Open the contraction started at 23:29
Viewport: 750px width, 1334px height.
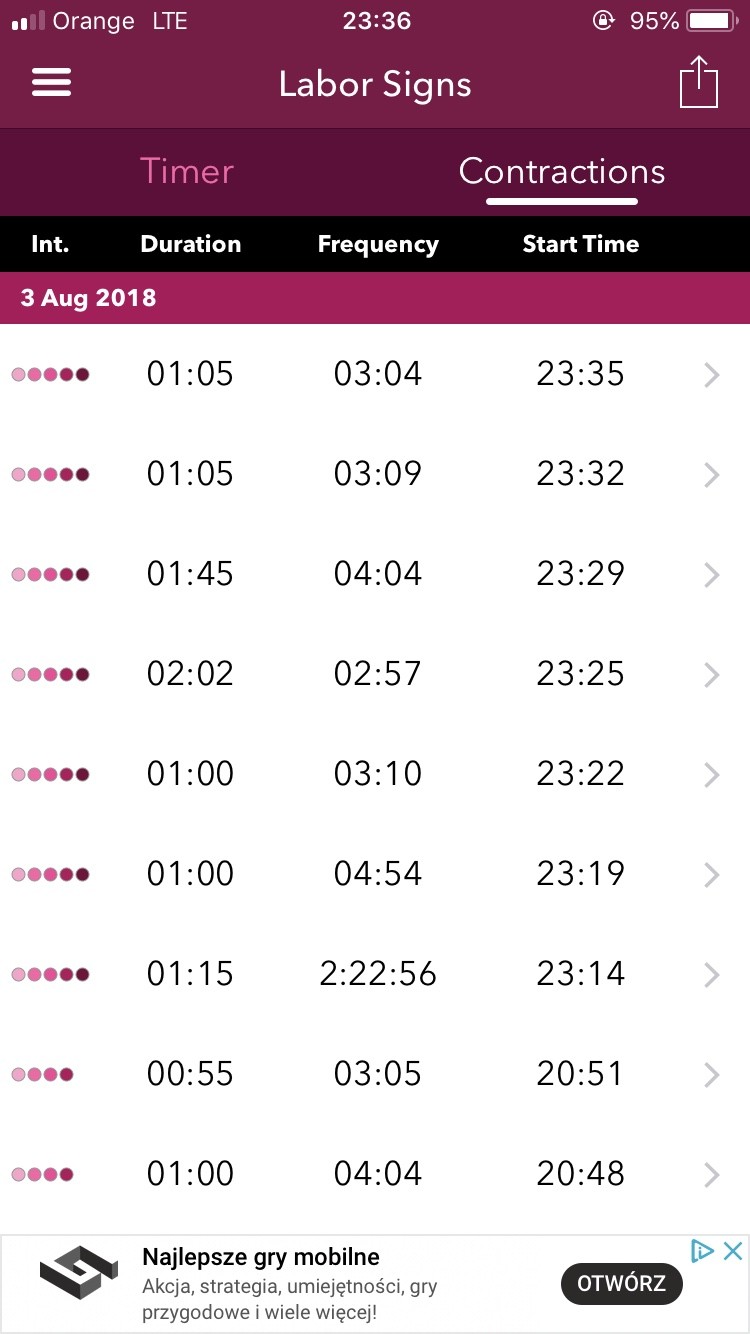click(x=375, y=574)
